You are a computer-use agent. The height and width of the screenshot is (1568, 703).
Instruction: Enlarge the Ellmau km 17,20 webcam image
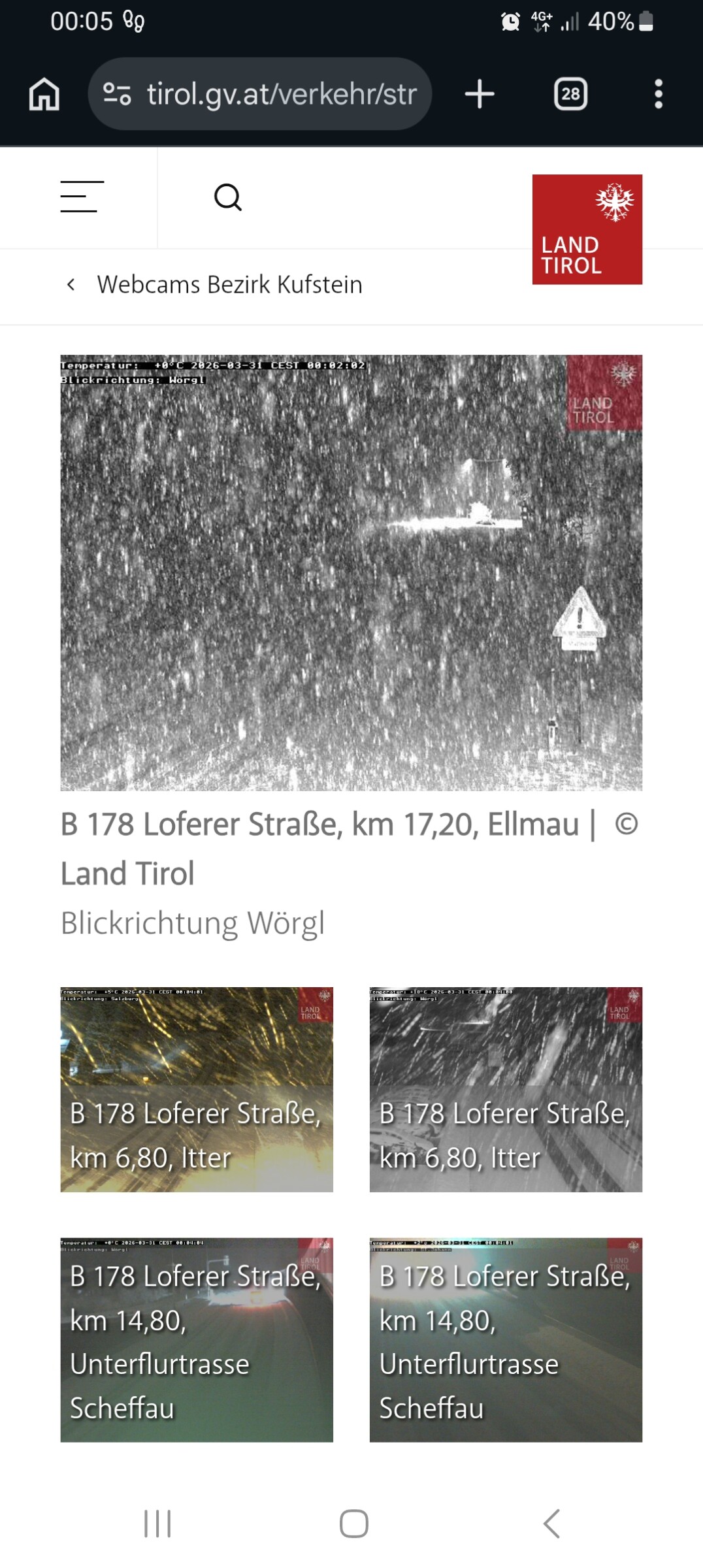[x=351, y=572]
